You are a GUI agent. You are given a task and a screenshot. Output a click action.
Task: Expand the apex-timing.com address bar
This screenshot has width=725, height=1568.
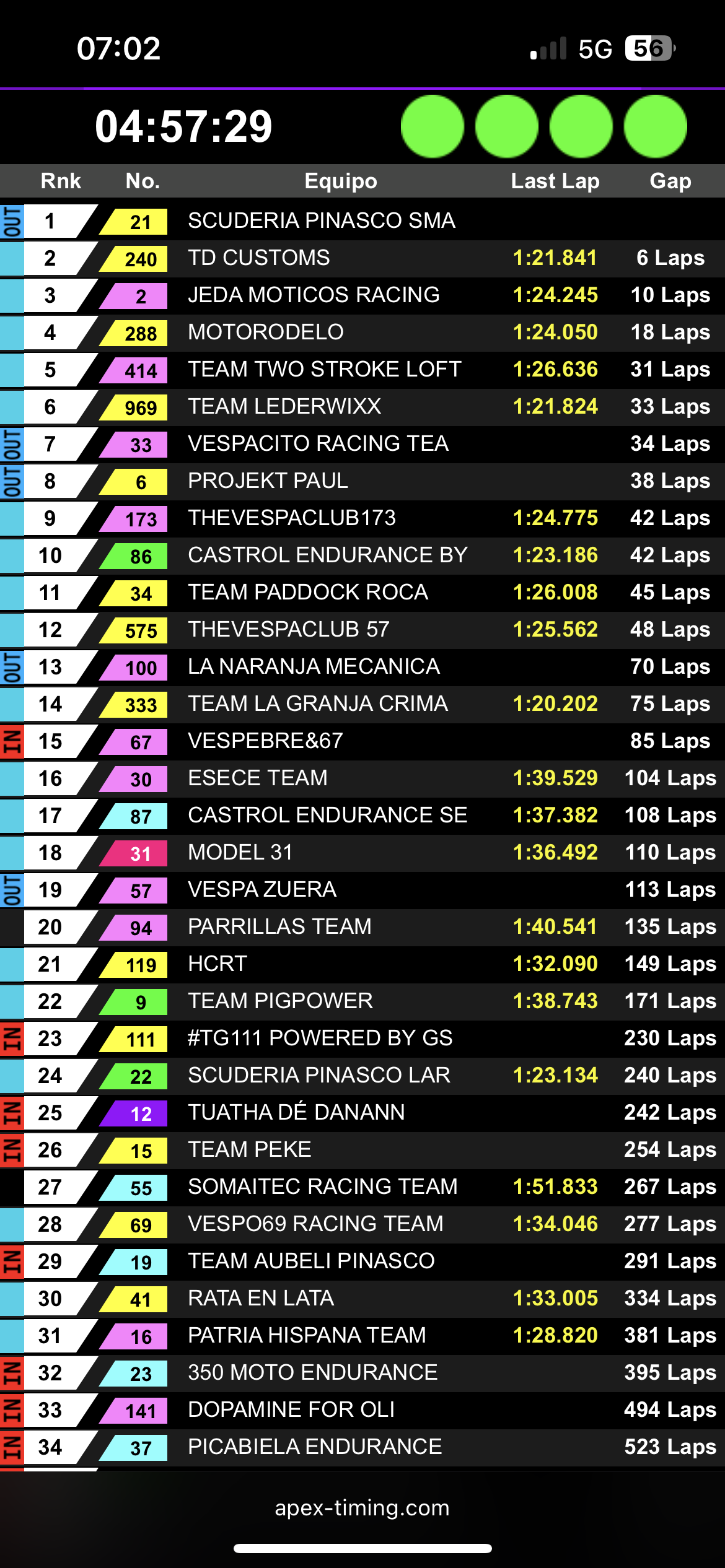(x=362, y=1508)
